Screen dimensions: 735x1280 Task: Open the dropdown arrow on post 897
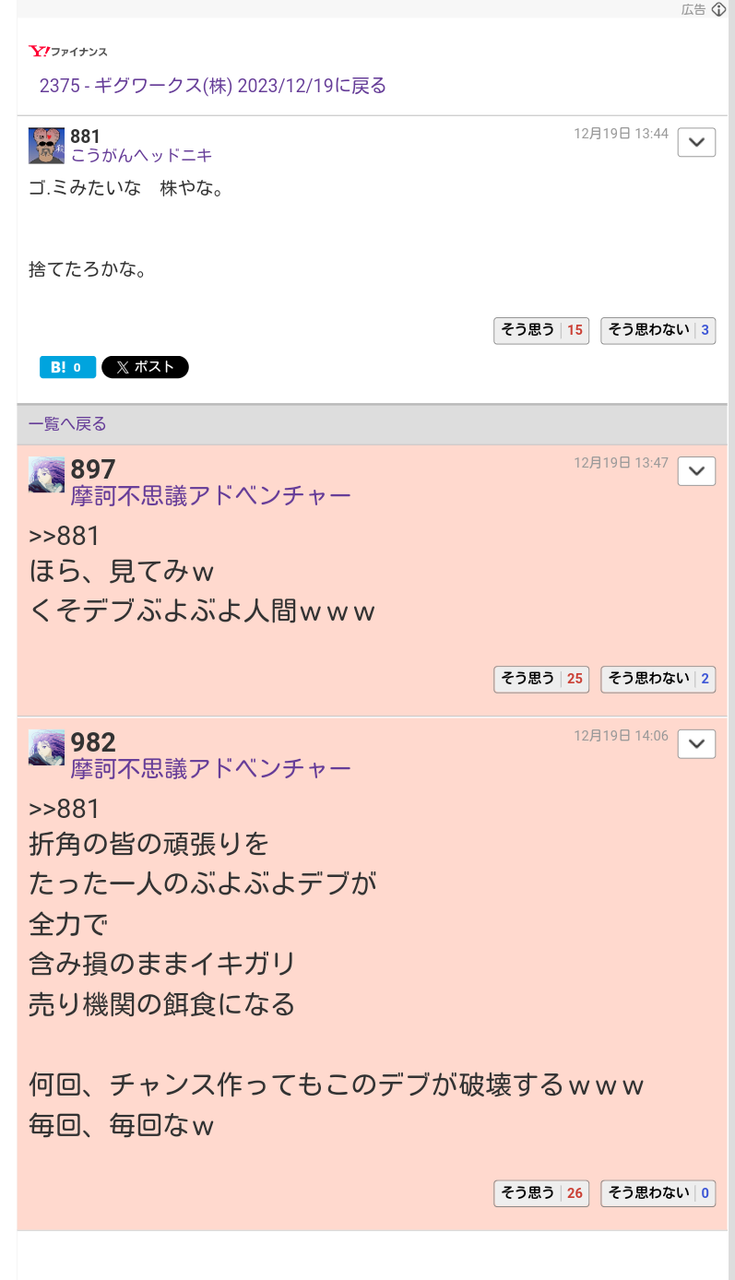point(696,471)
